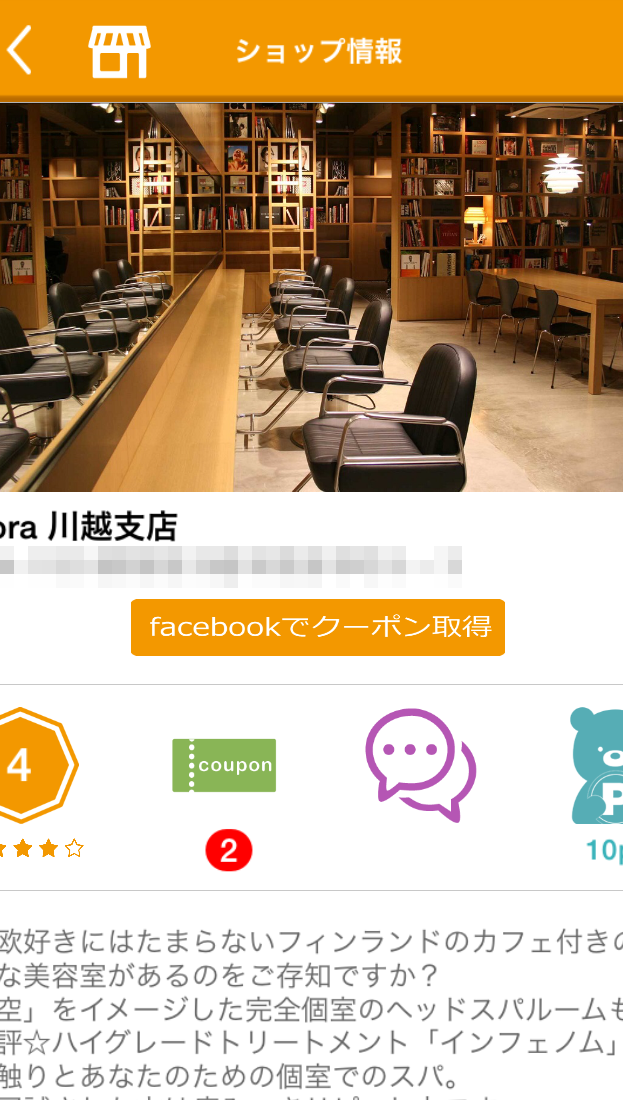This screenshot has width=623, height=1102.
Task: Tap the shop icon in header
Action: click(x=119, y=52)
